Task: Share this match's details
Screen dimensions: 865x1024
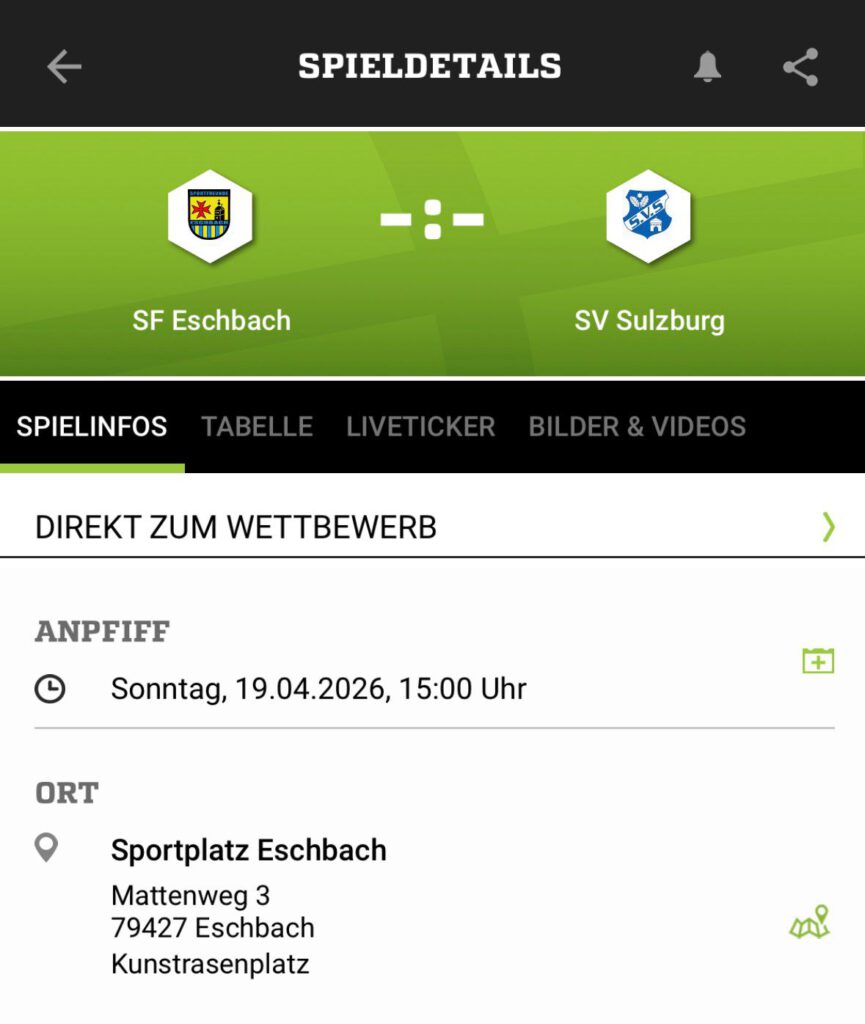Action: (x=800, y=67)
